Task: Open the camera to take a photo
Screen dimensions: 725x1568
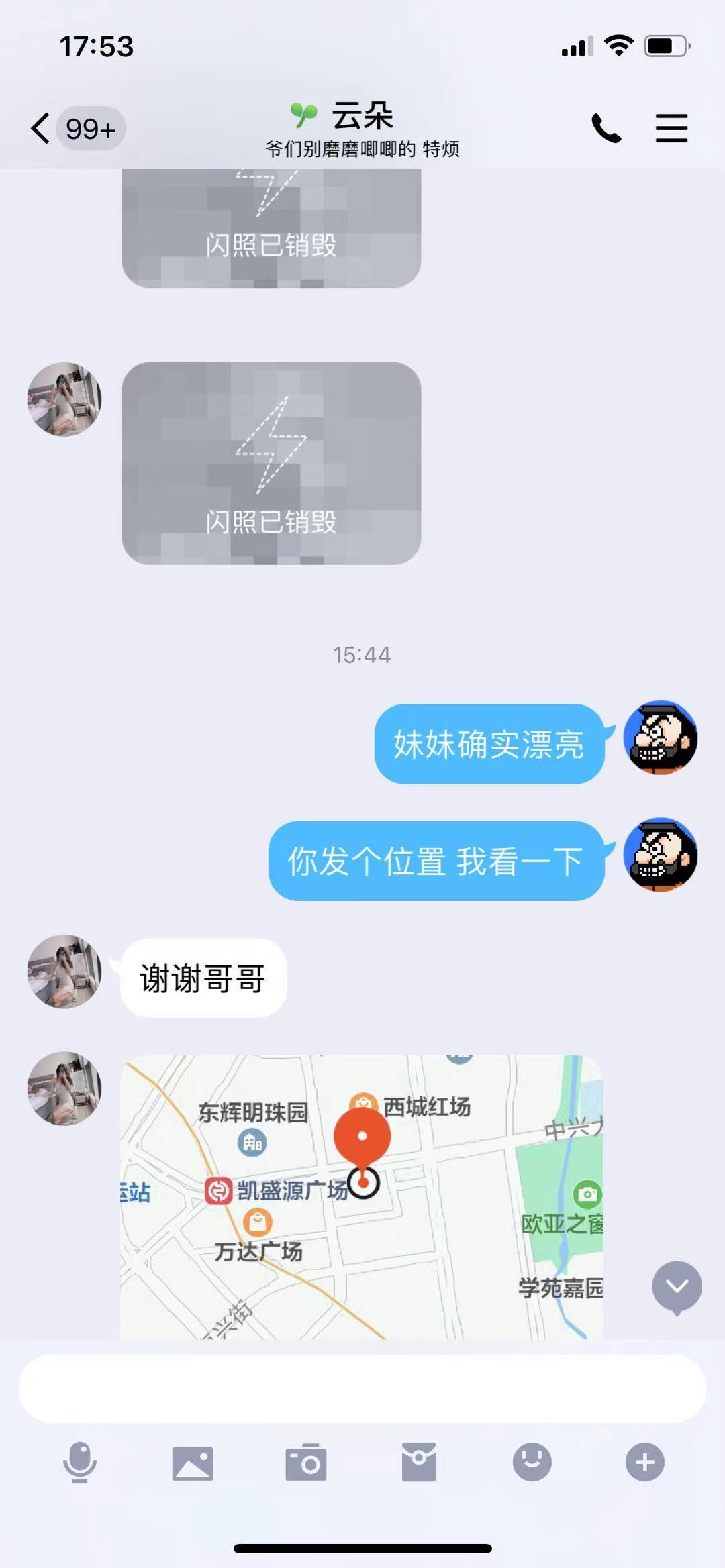Action: [x=306, y=1463]
